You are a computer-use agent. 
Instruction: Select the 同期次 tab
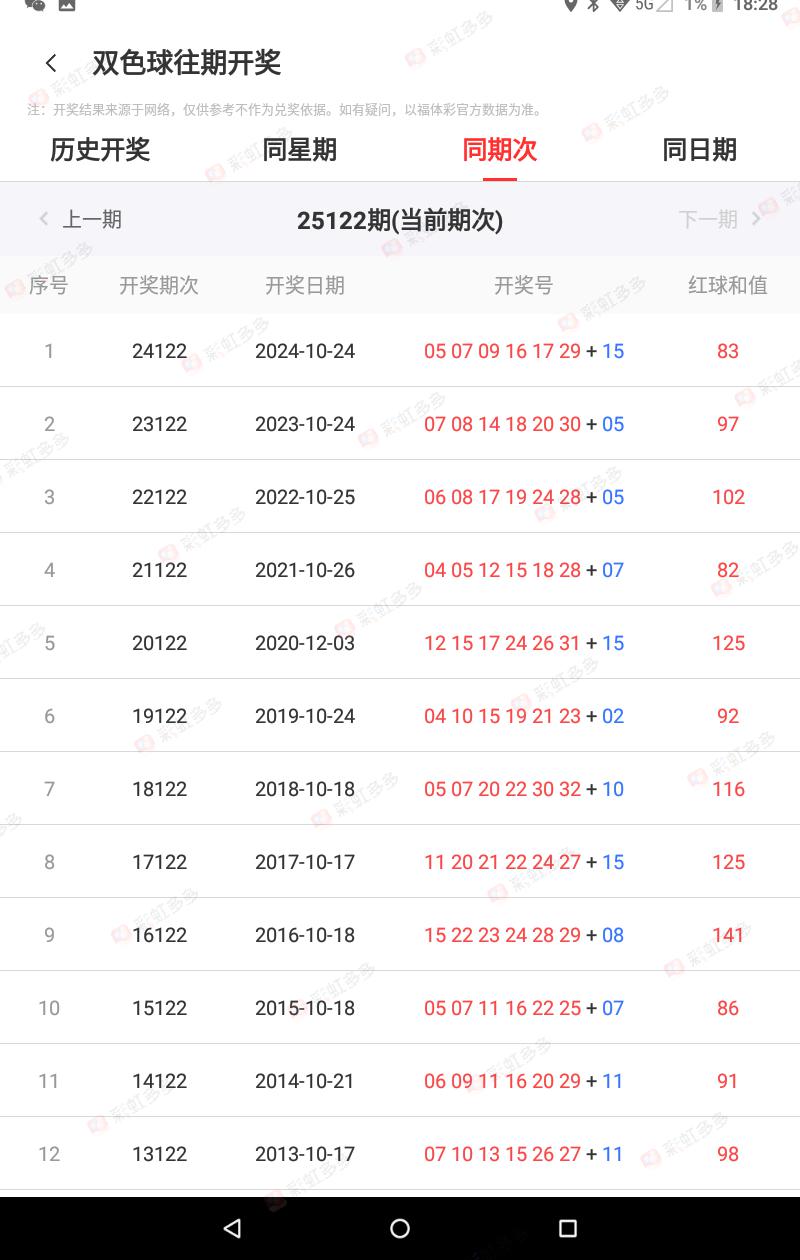click(x=500, y=150)
